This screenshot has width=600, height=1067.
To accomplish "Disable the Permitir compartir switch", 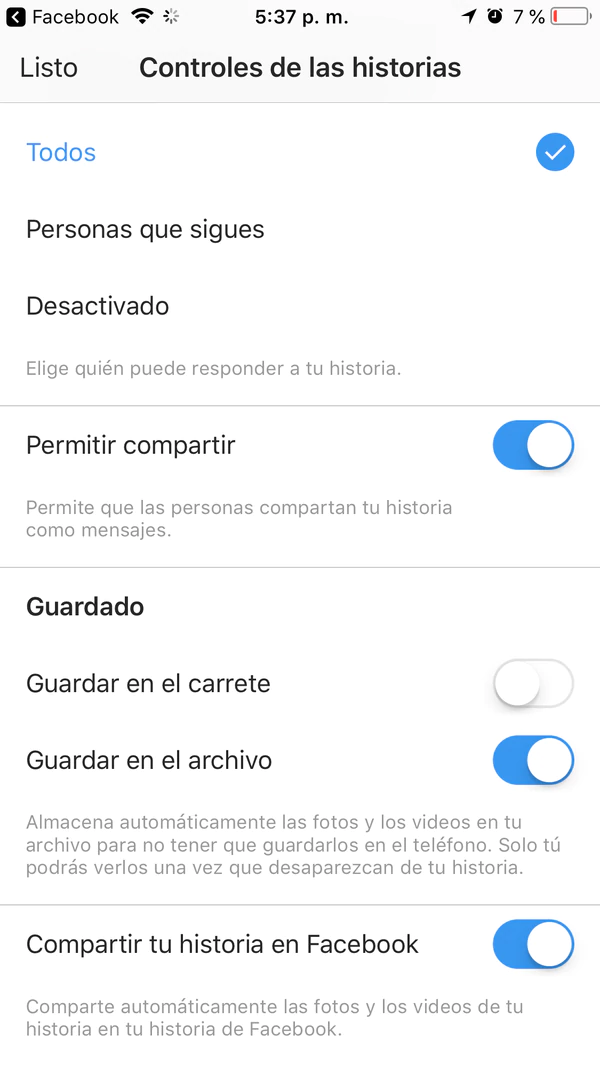I will click(x=533, y=445).
